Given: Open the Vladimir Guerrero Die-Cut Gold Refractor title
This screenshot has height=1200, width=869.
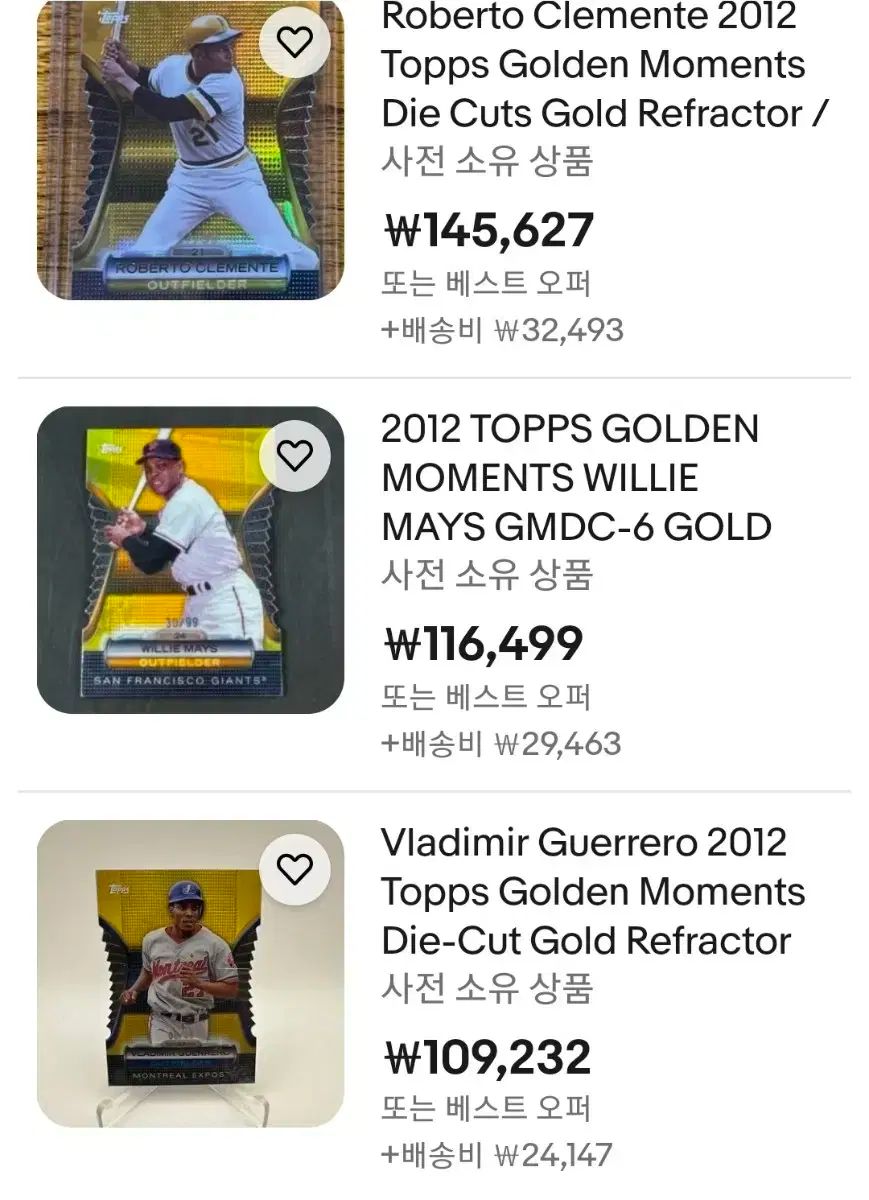Looking at the screenshot, I should point(585,892).
